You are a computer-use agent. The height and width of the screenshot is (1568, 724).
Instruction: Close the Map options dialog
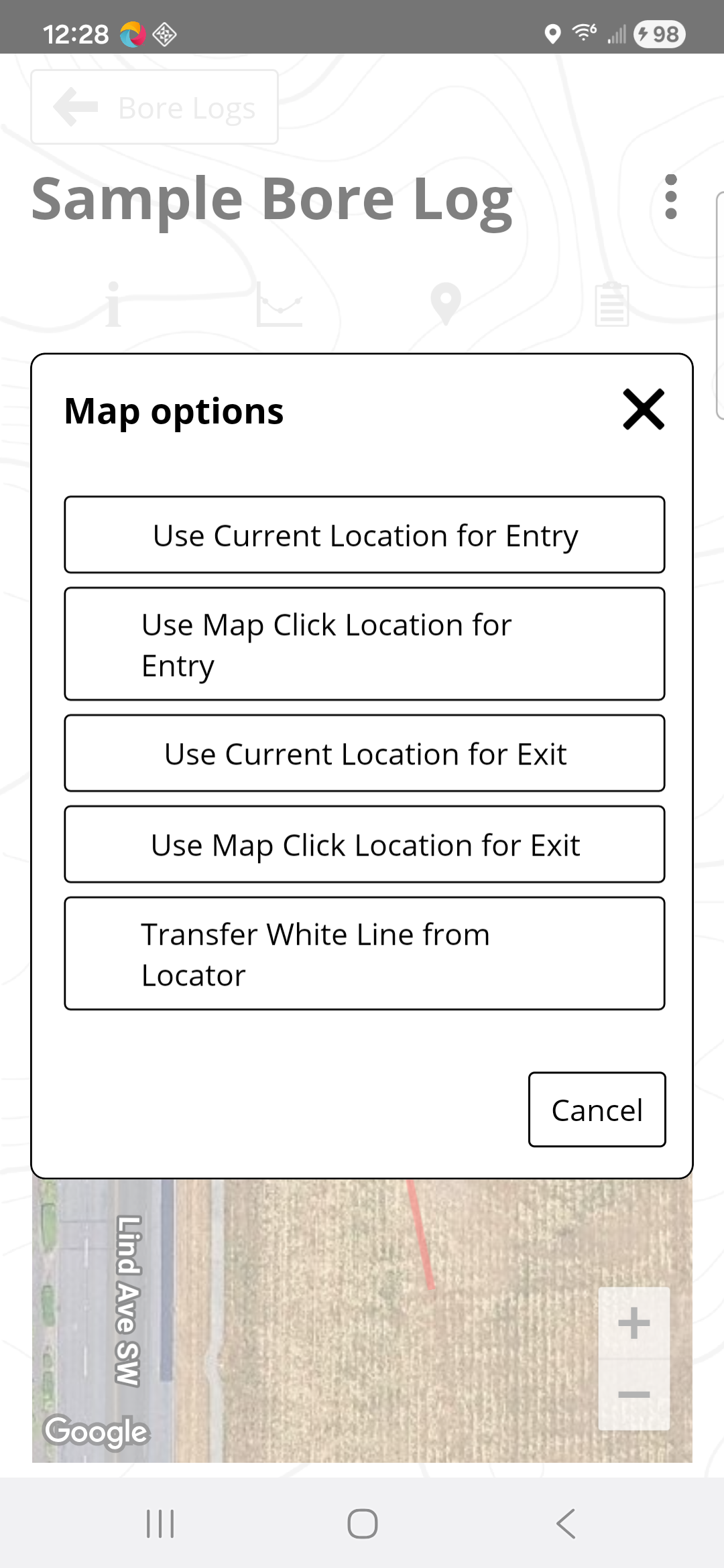(x=643, y=409)
